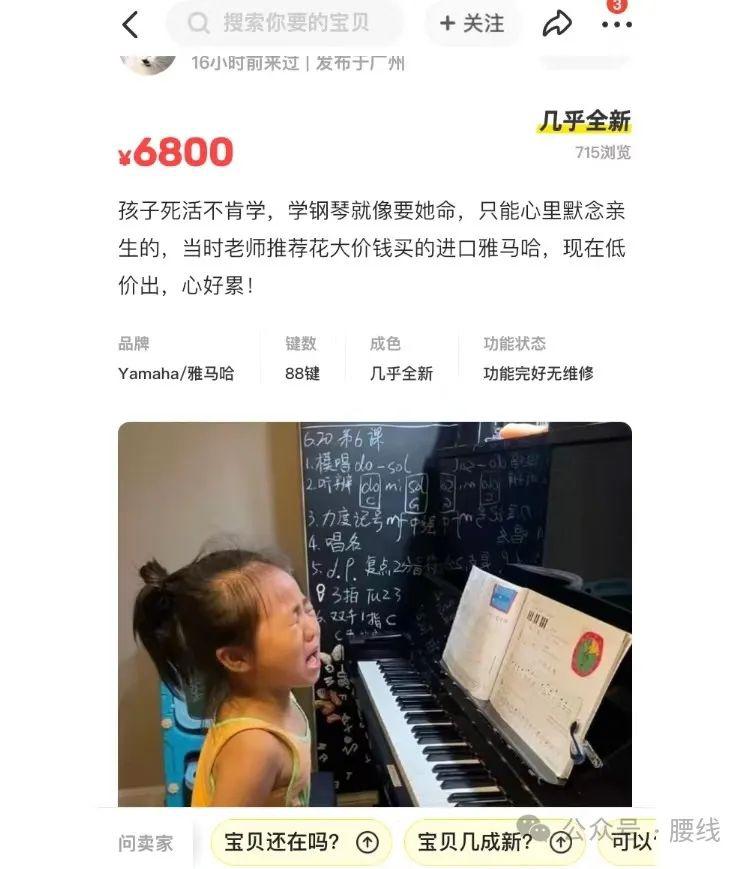This screenshot has width=750, height=869.
Task: View the piano listing photo
Action: tap(375, 614)
